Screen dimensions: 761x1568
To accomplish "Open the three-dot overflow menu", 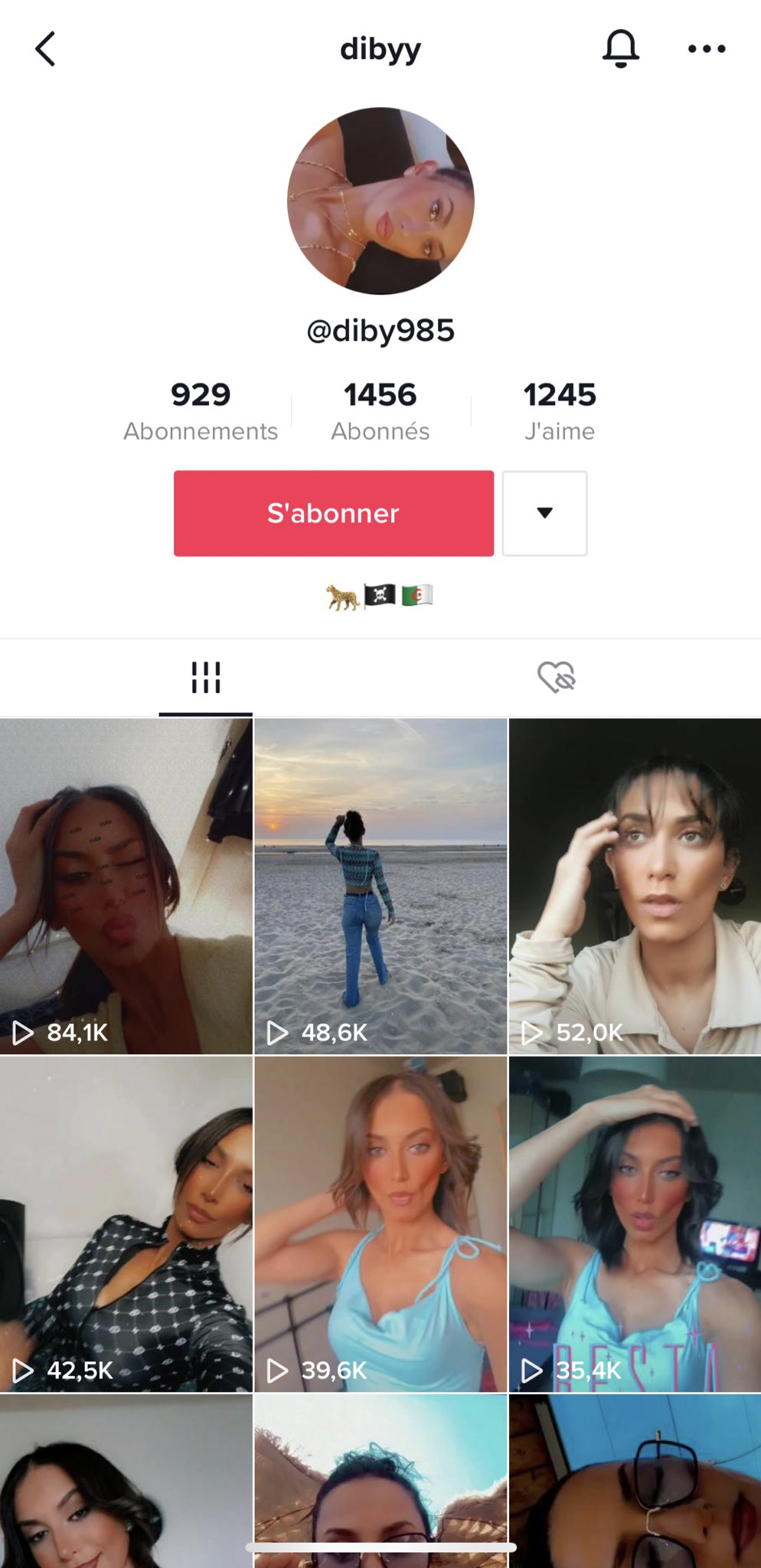I will 706,49.
